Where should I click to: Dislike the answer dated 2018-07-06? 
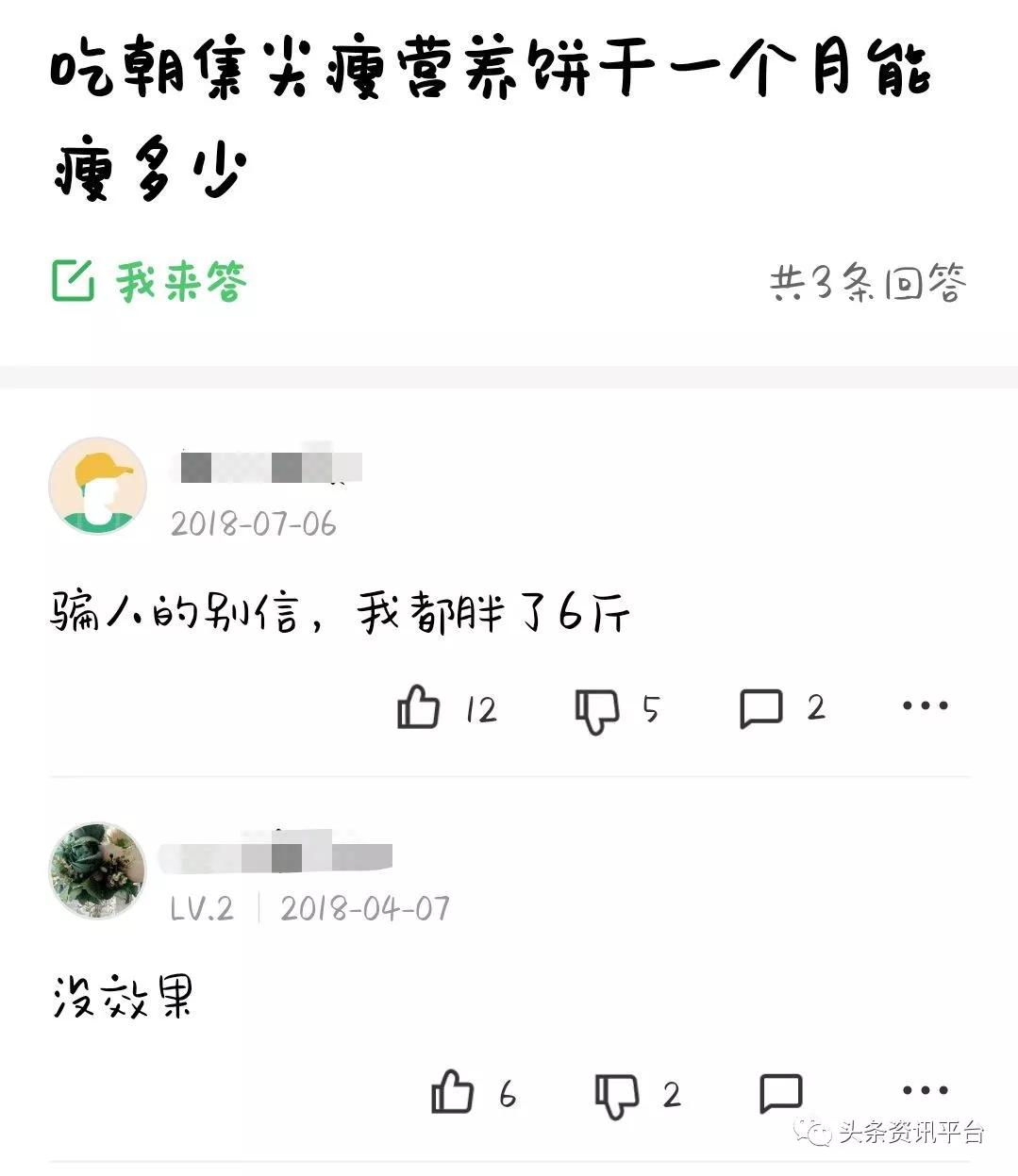pos(596,709)
